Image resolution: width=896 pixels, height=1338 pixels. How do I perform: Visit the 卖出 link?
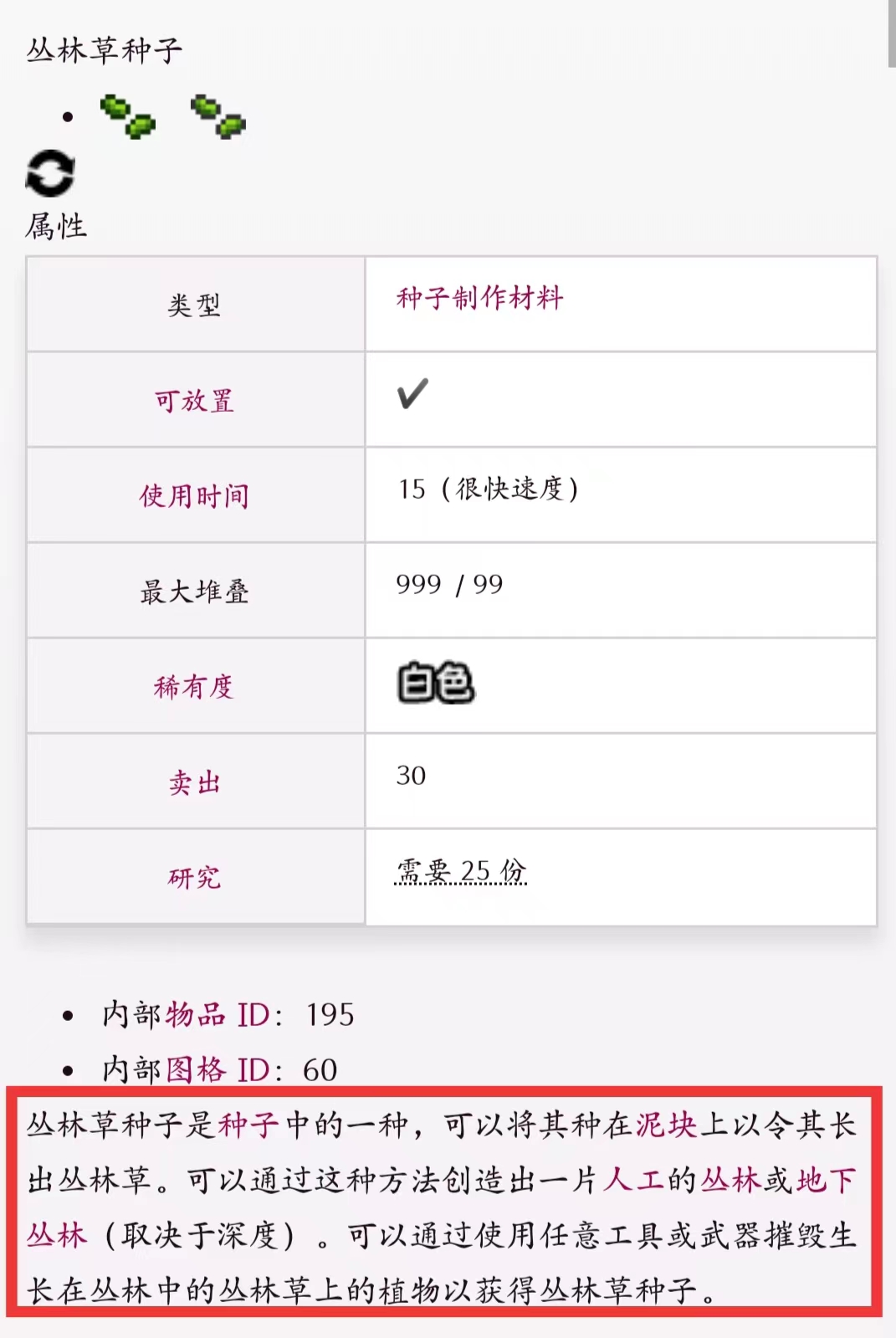194,782
